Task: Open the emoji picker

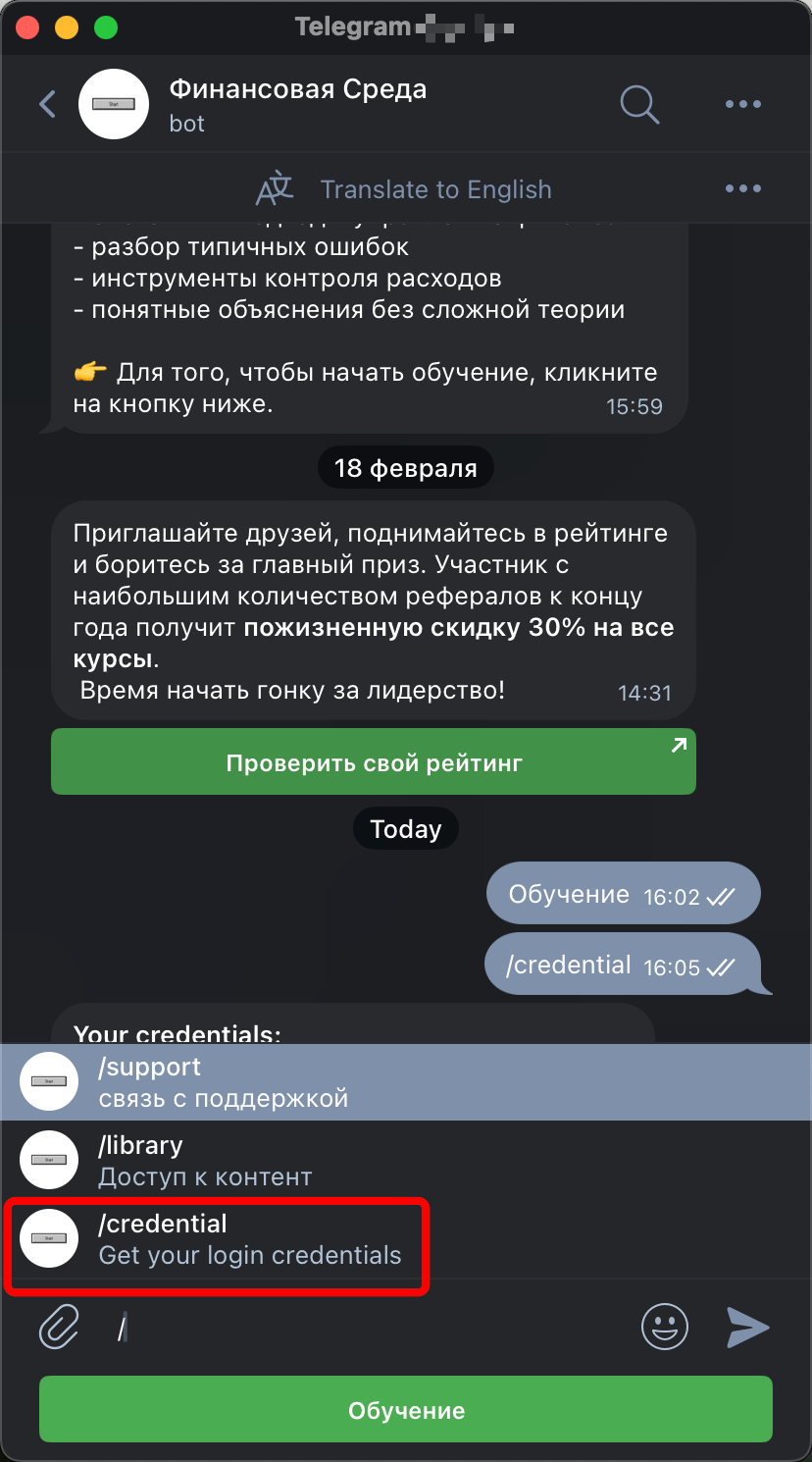Action: tap(665, 1328)
